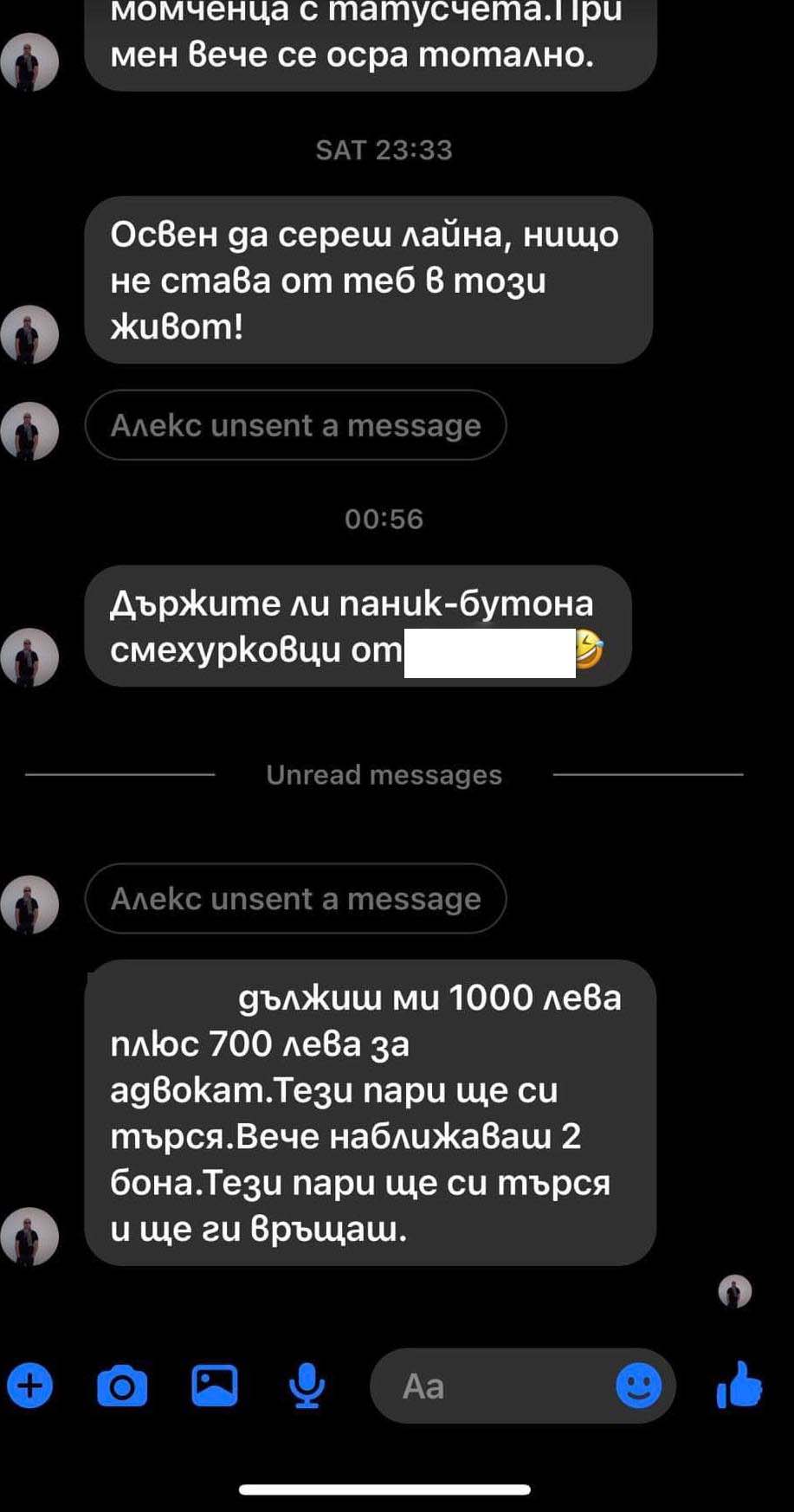Focus the Aa message input field
Viewport: 794px width, 1512px height.
(494, 1386)
